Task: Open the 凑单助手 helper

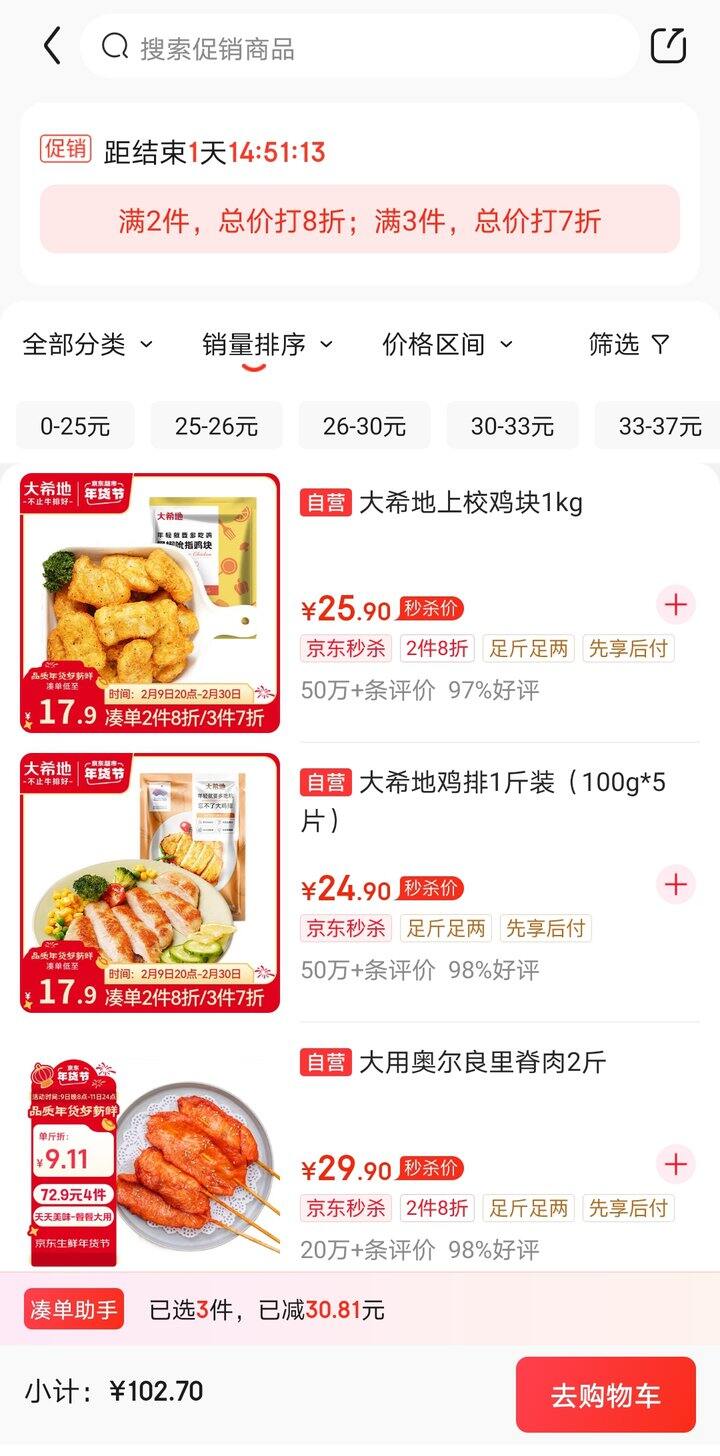Action: pyautogui.click(x=74, y=1309)
